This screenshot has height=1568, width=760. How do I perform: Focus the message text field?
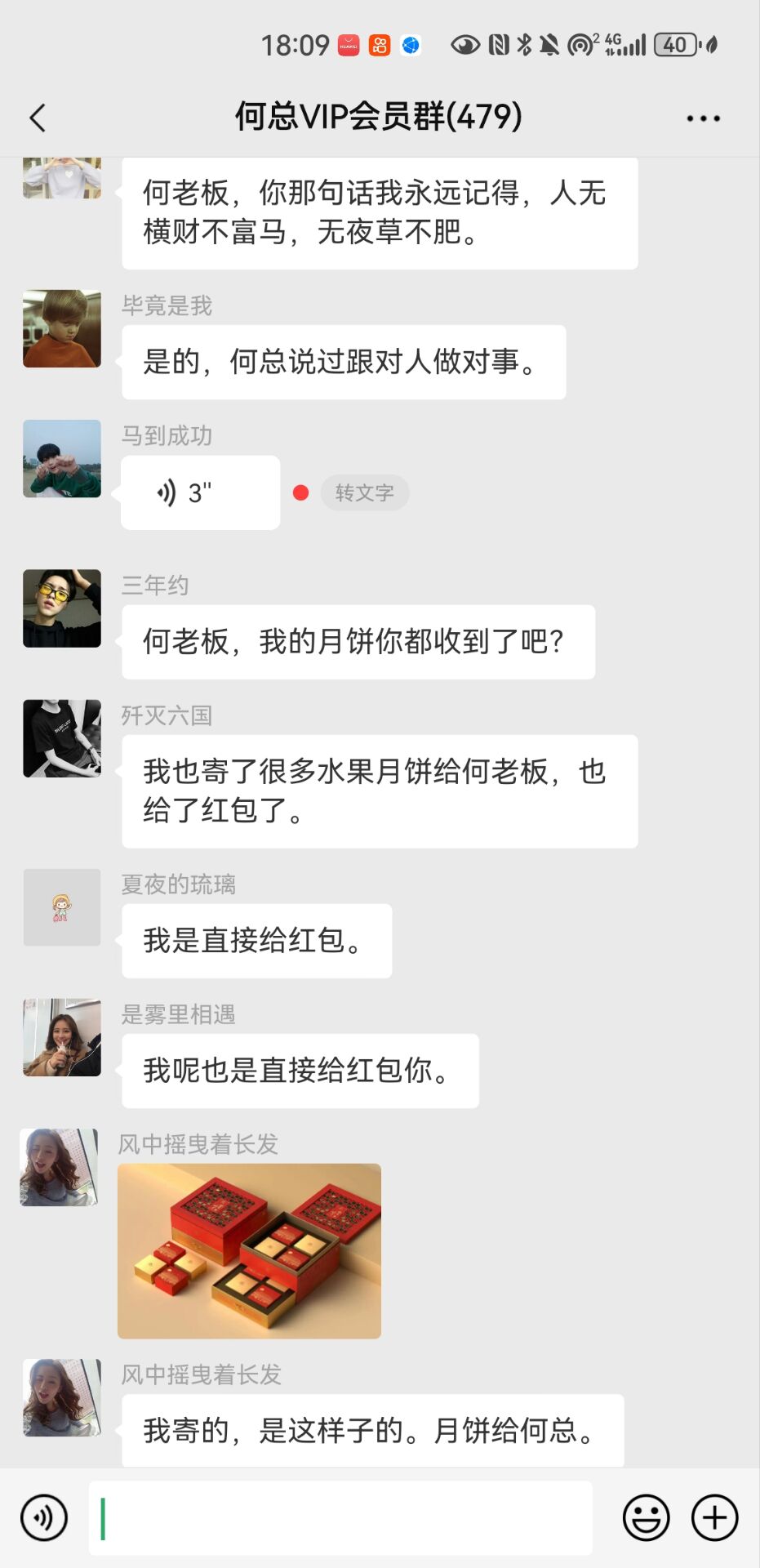coord(340,1517)
